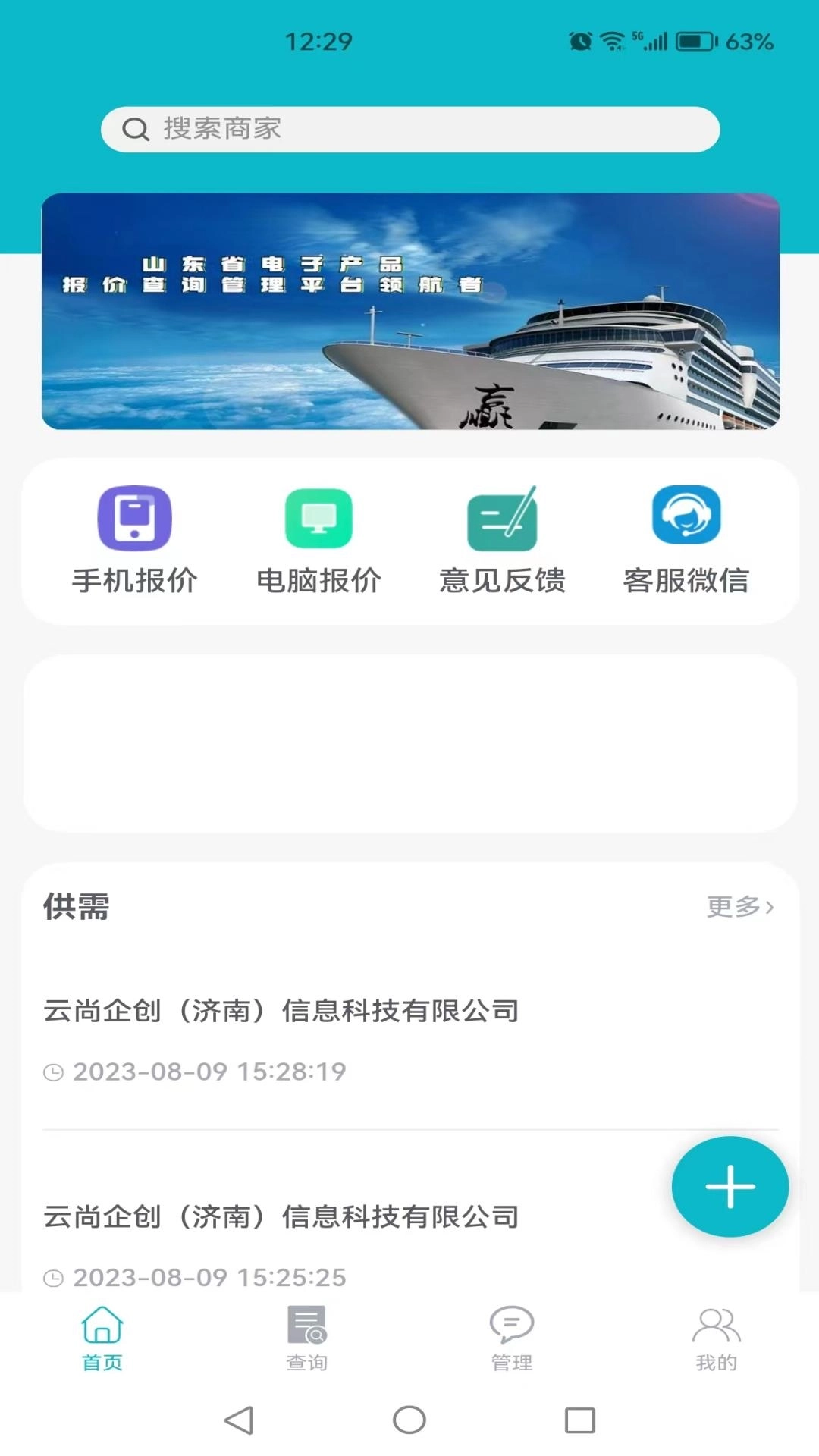Tap the magnifier icon in search bar

point(136,129)
